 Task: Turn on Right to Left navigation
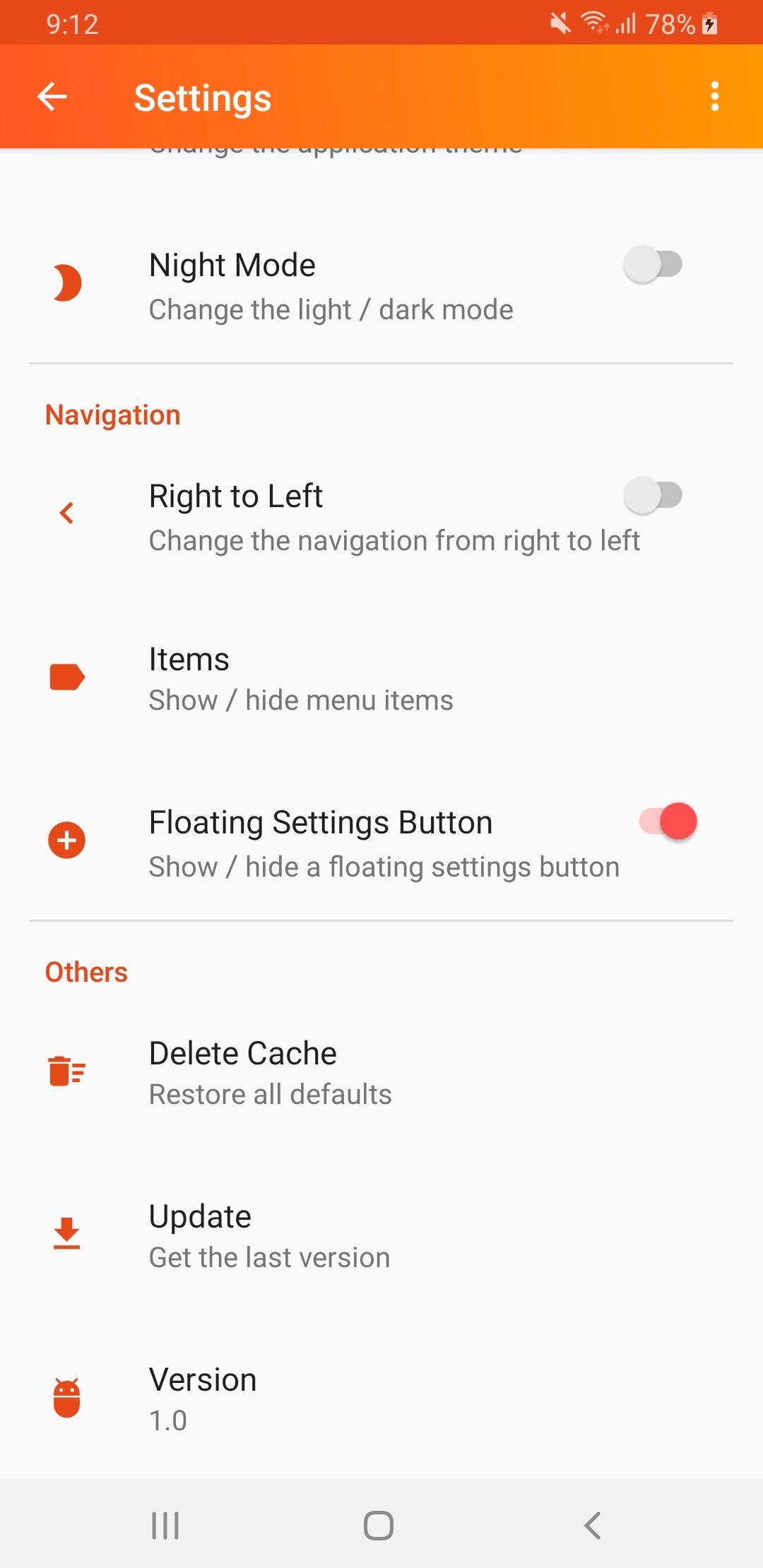[x=653, y=496]
